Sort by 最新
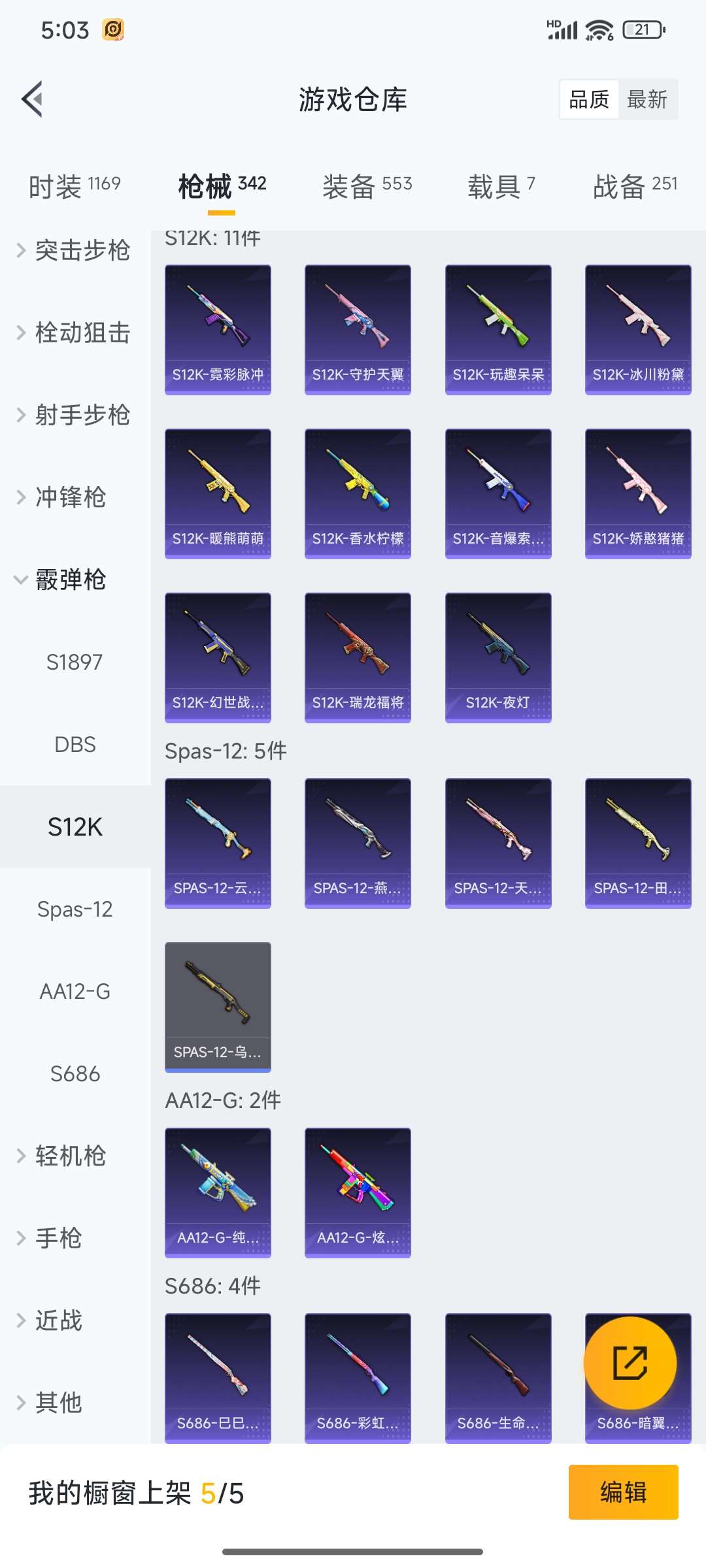The image size is (706, 1568). 647,99
